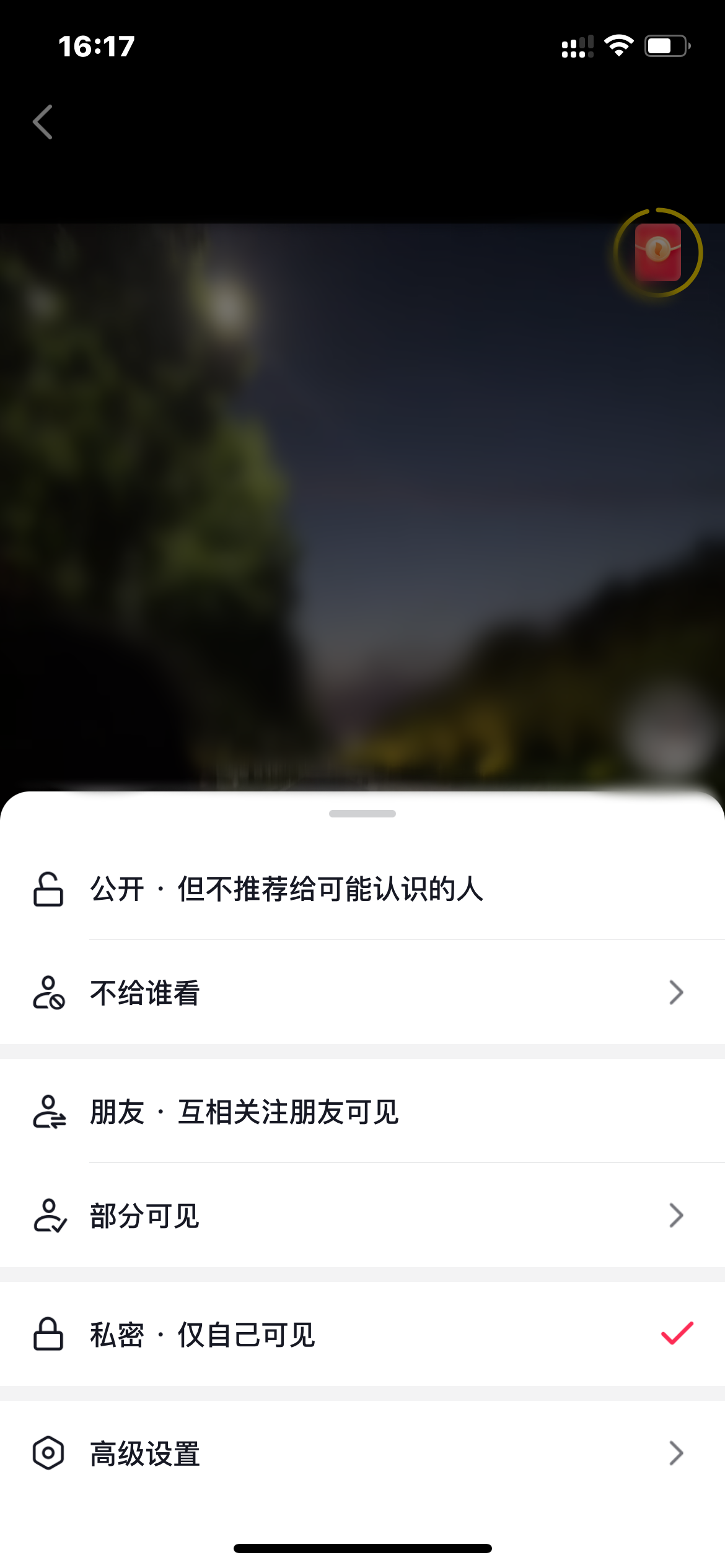Open the 不给谁看 settings entry
Viewport: 725px width, 1568px height.
coord(248,992)
